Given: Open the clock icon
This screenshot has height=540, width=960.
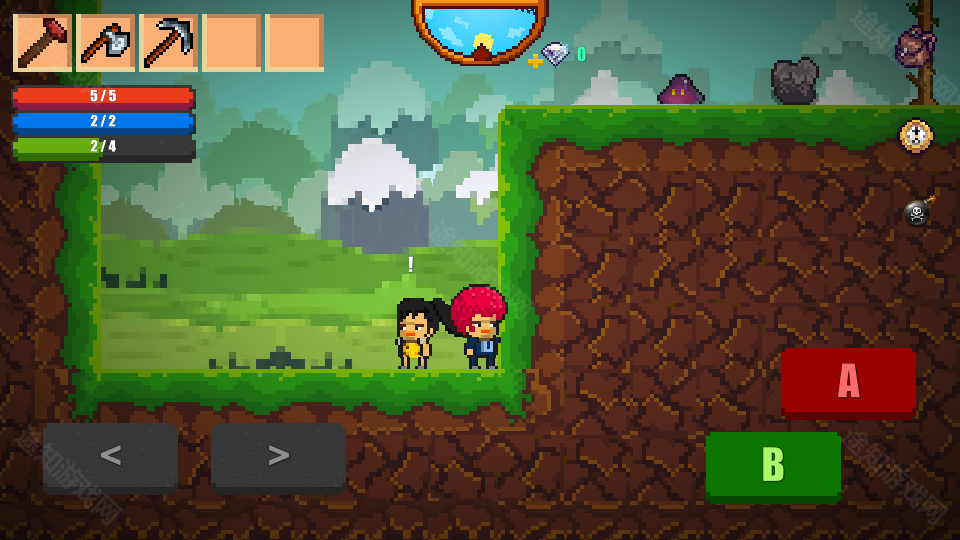Looking at the screenshot, I should [x=915, y=134].
